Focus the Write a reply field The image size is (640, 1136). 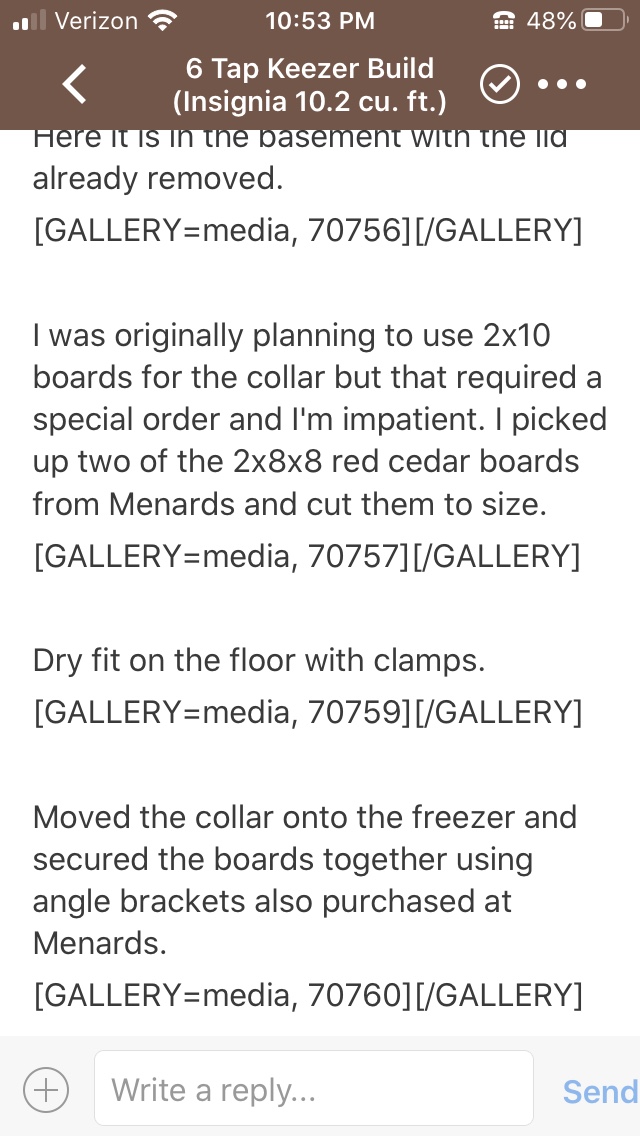[x=313, y=1089]
